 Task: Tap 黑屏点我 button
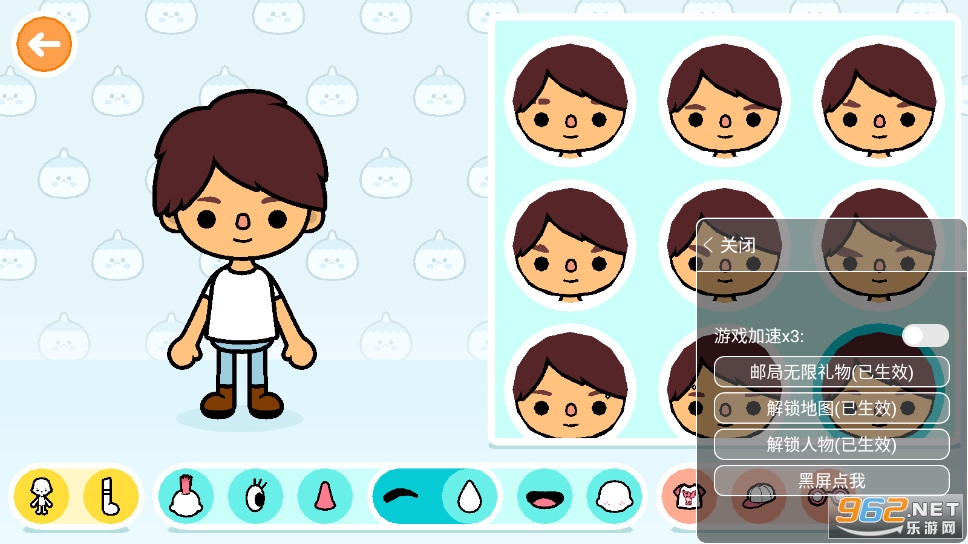point(831,480)
